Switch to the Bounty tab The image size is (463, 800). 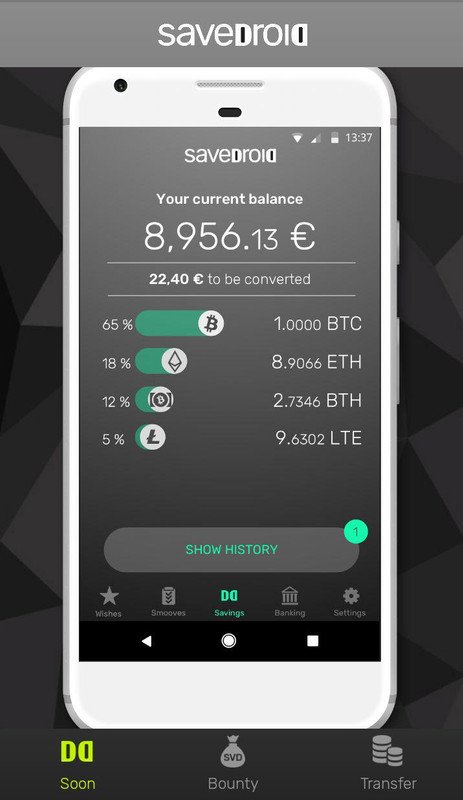[233, 764]
